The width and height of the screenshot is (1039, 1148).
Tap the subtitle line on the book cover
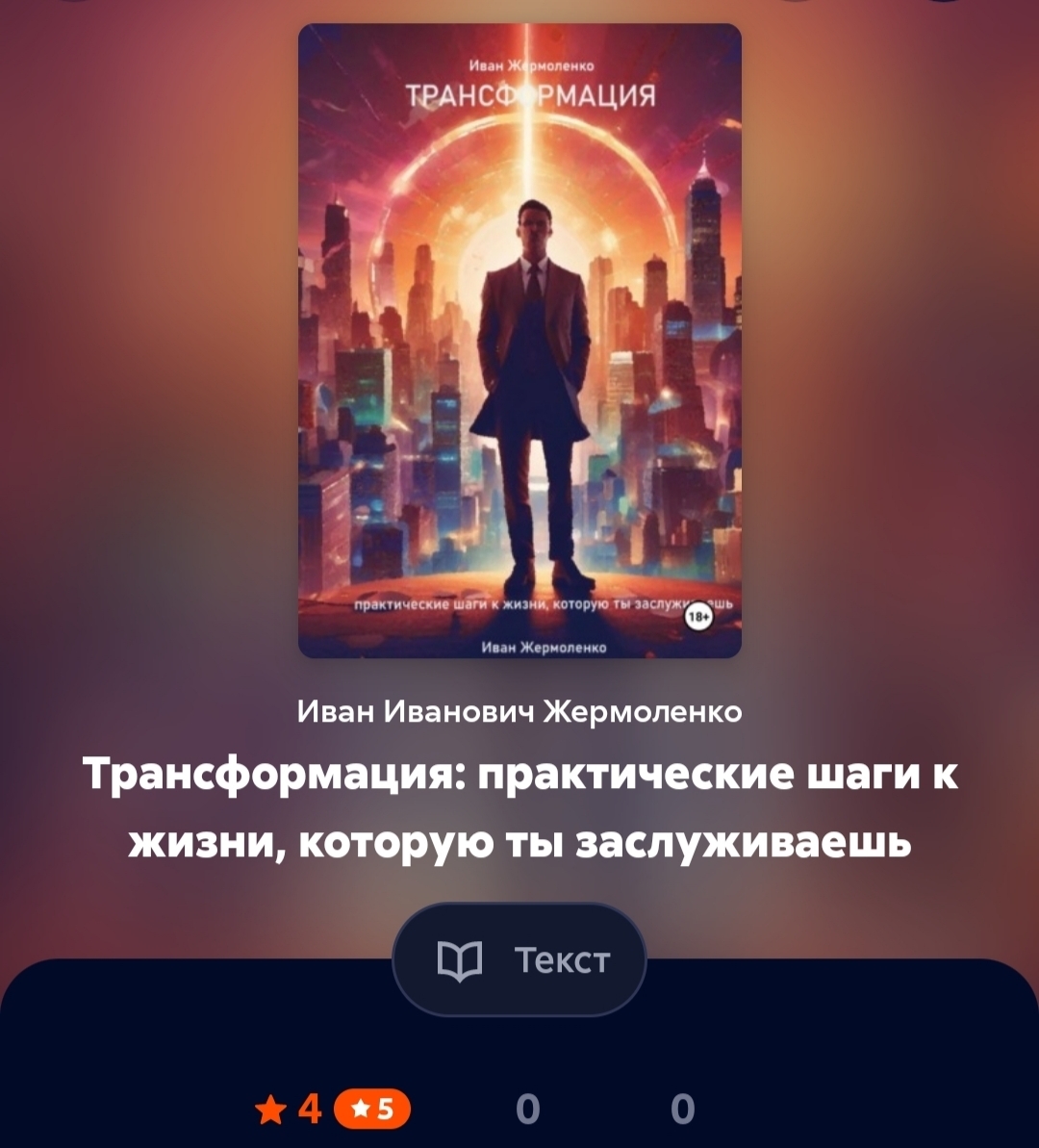[x=539, y=602]
